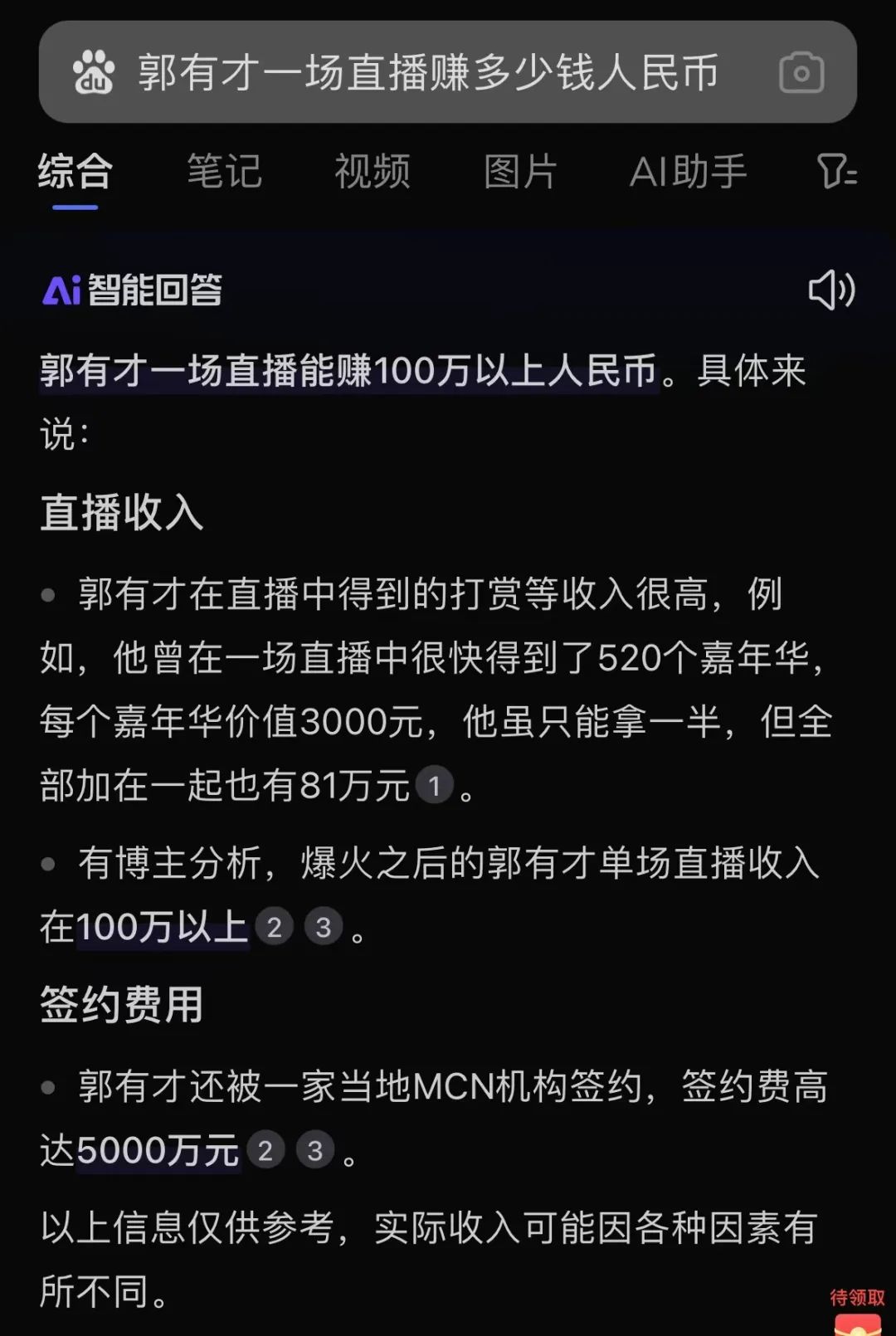Open citation 1 after 81万元

pyautogui.click(x=434, y=785)
